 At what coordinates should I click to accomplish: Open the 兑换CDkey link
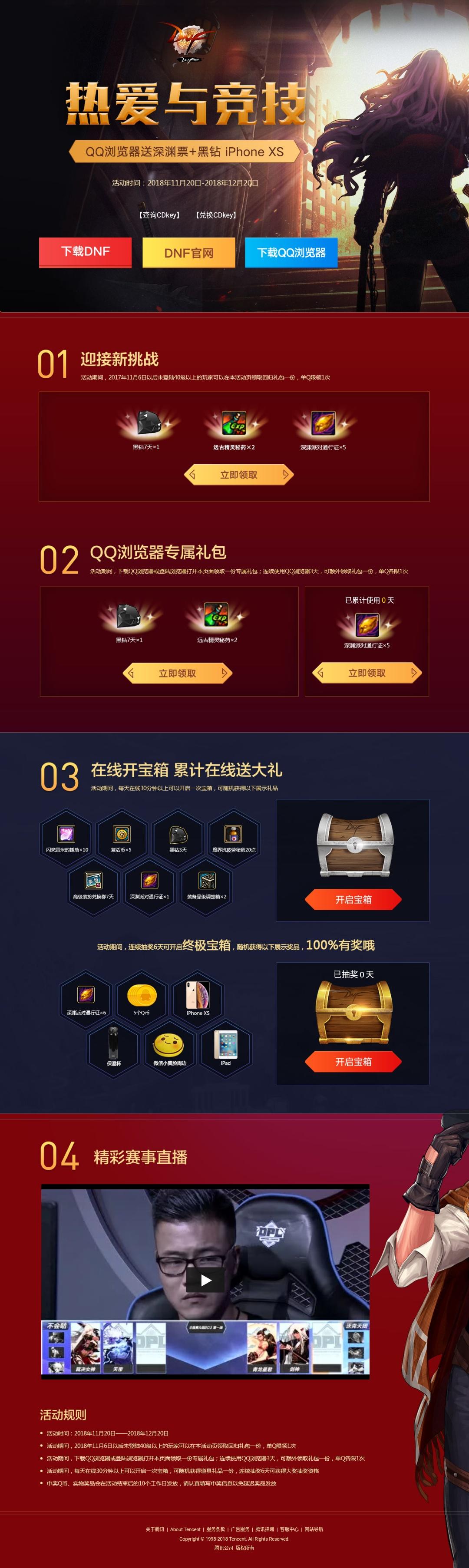click(216, 215)
